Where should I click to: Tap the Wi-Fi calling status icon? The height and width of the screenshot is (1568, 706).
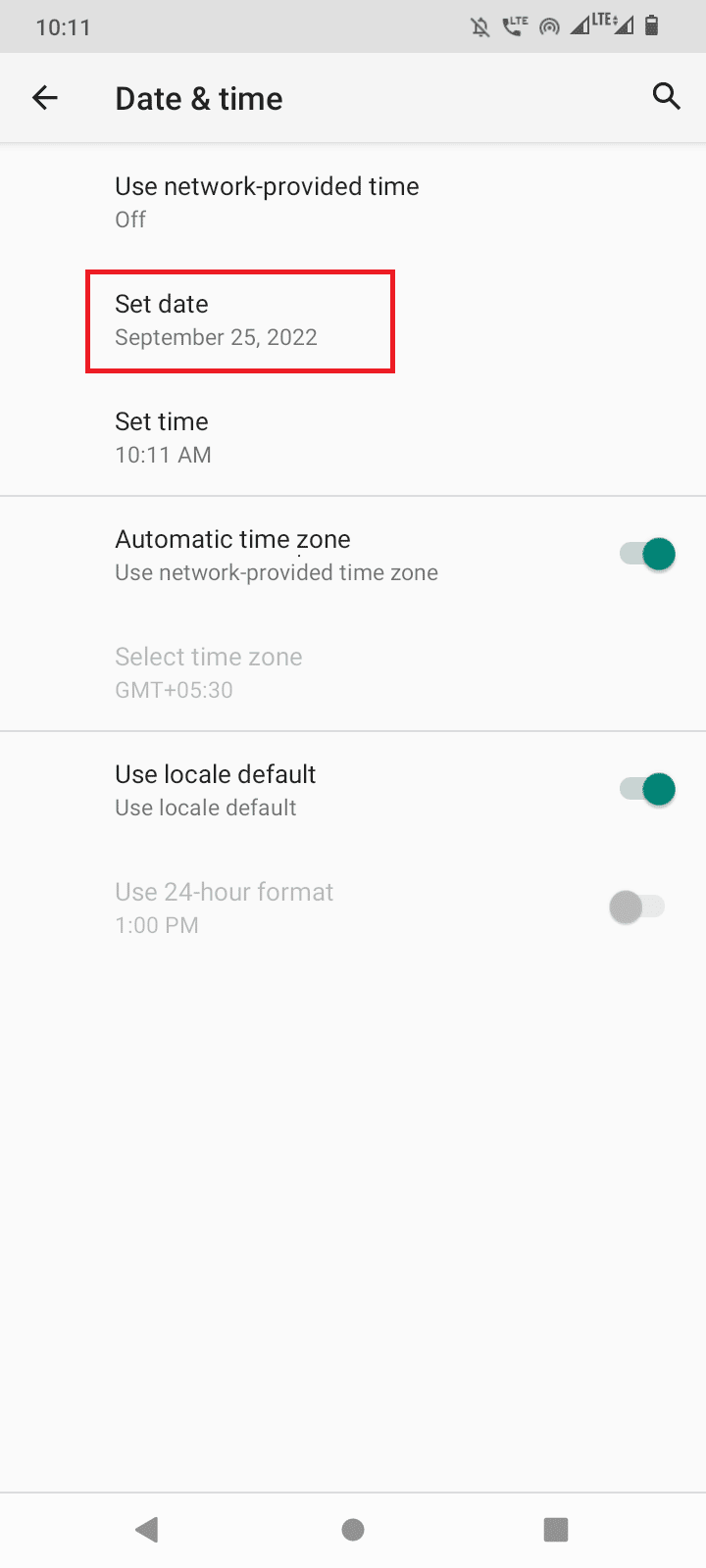click(x=514, y=26)
